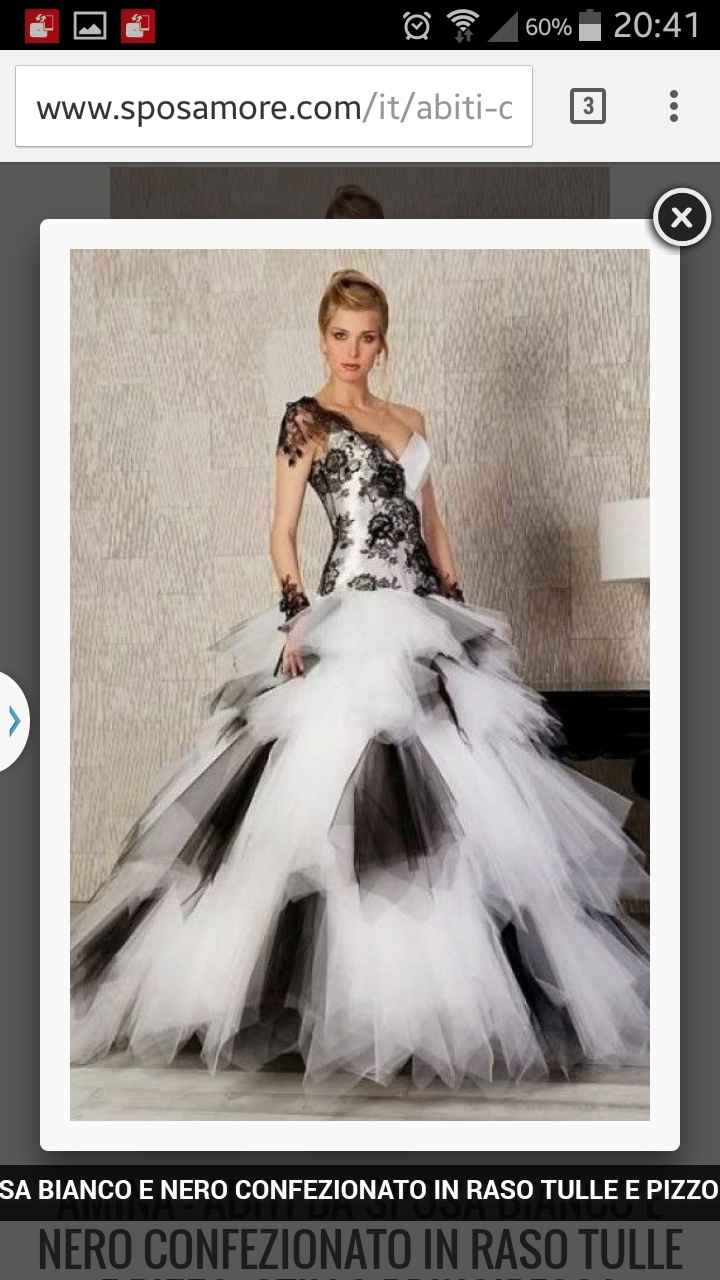
Task: Open the screenshot notification icon in status bar
Action: point(90,26)
